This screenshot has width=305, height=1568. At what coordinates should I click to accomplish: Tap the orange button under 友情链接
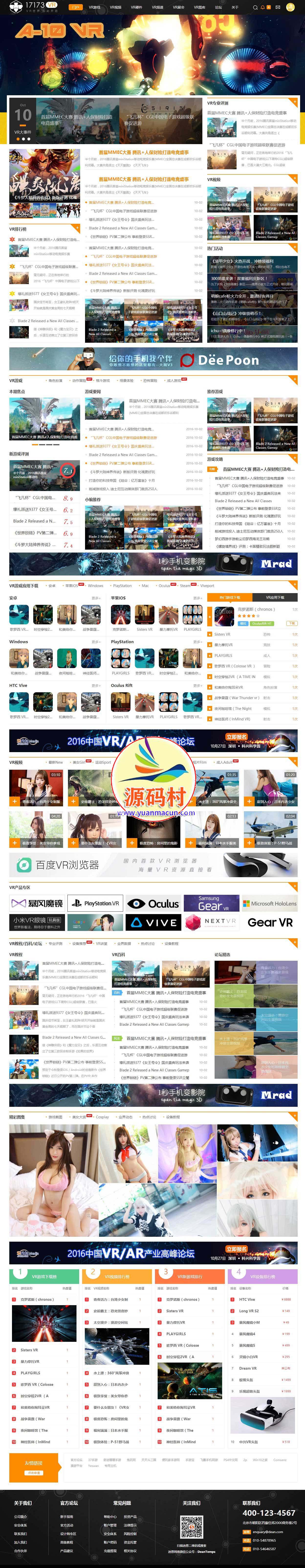[33, 1473]
